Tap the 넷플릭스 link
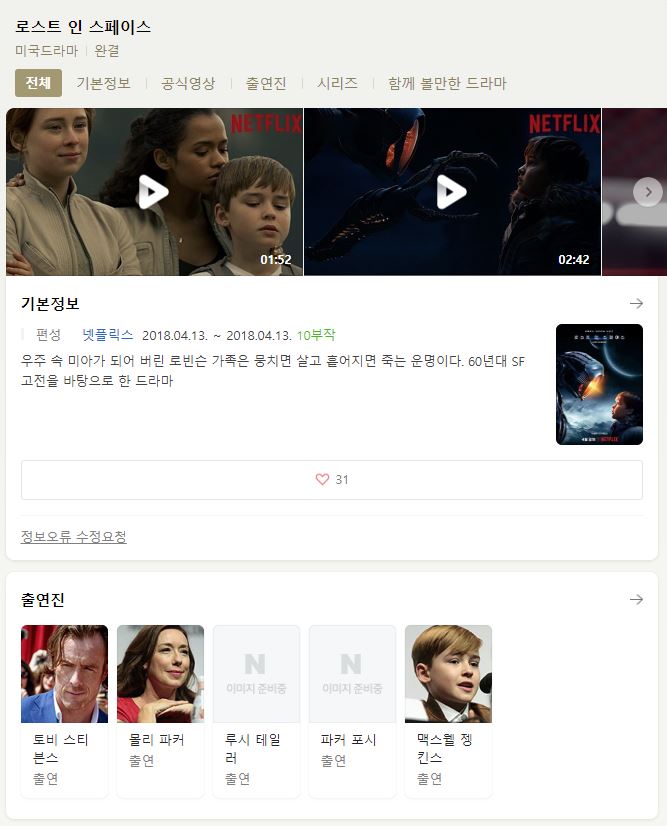 coord(107,335)
